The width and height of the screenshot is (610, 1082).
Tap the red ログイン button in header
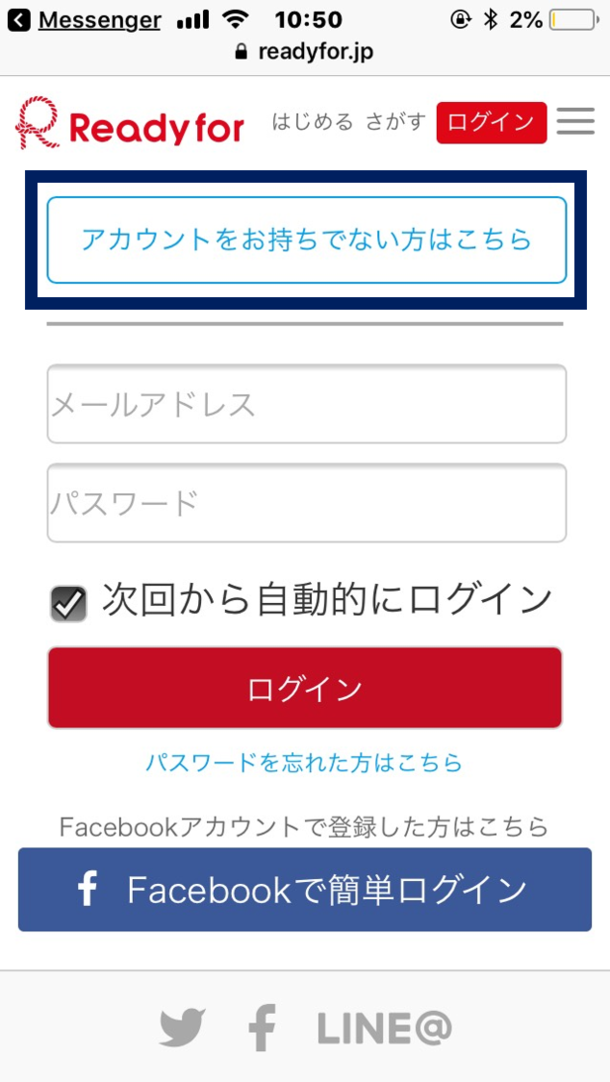pos(491,123)
